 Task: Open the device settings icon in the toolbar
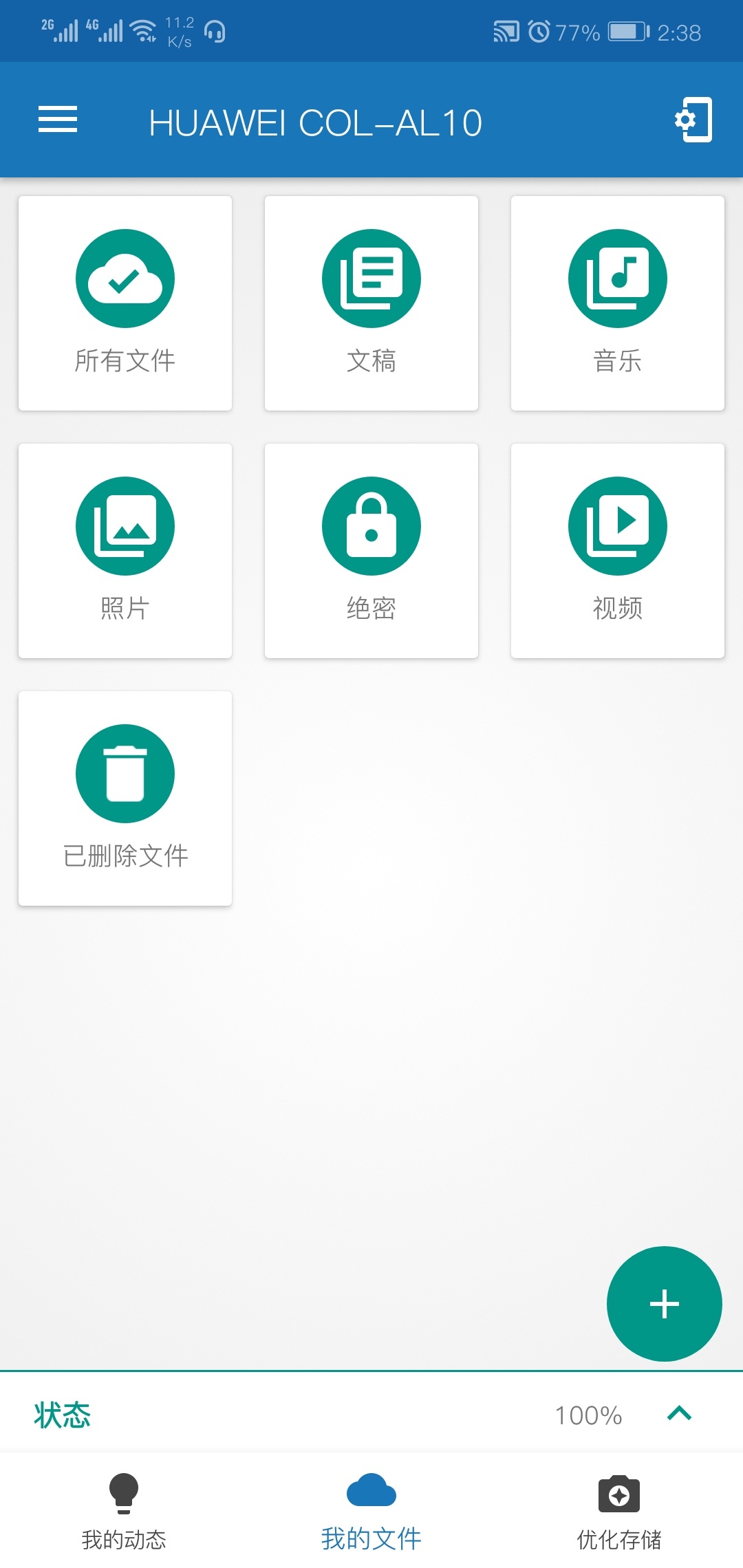(x=692, y=121)
